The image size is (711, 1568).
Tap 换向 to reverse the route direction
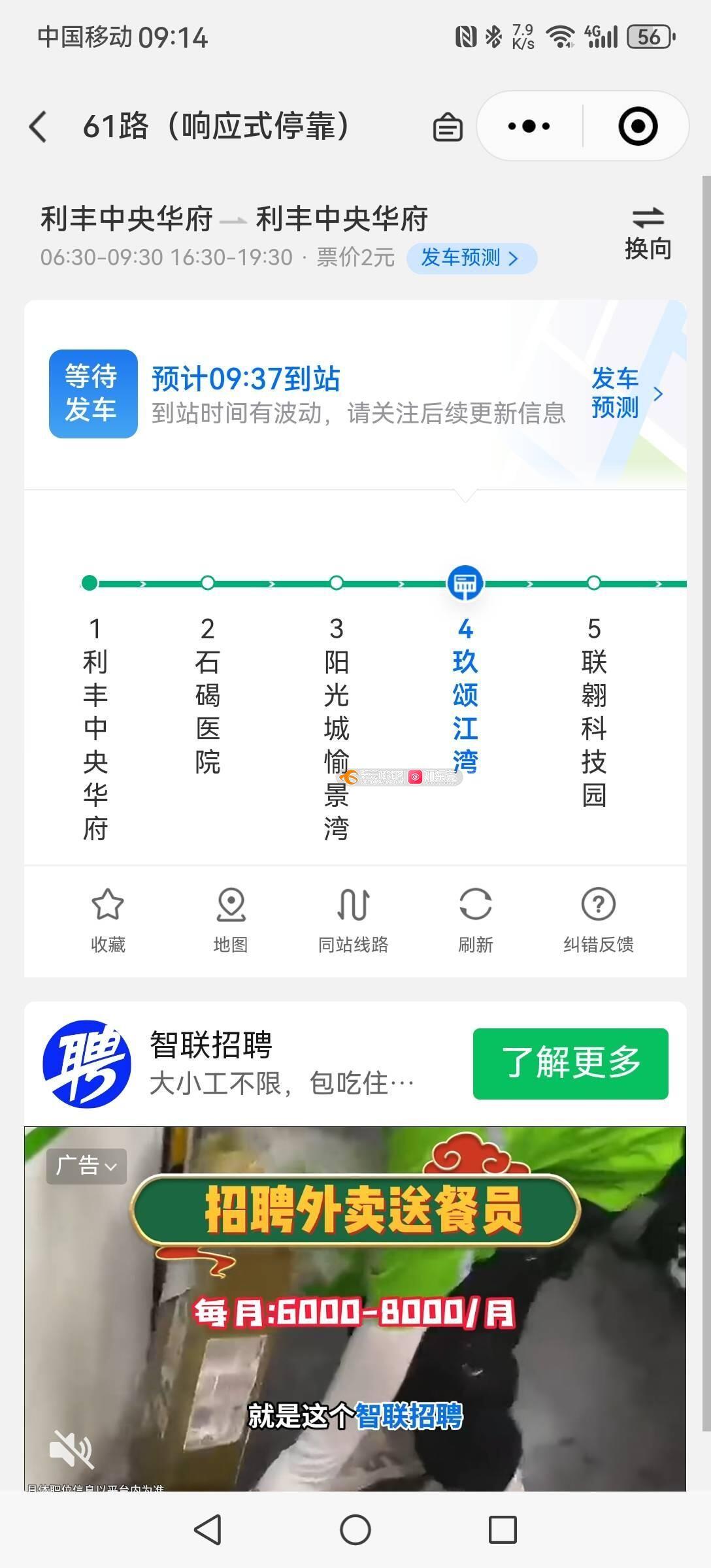point(648,234)
